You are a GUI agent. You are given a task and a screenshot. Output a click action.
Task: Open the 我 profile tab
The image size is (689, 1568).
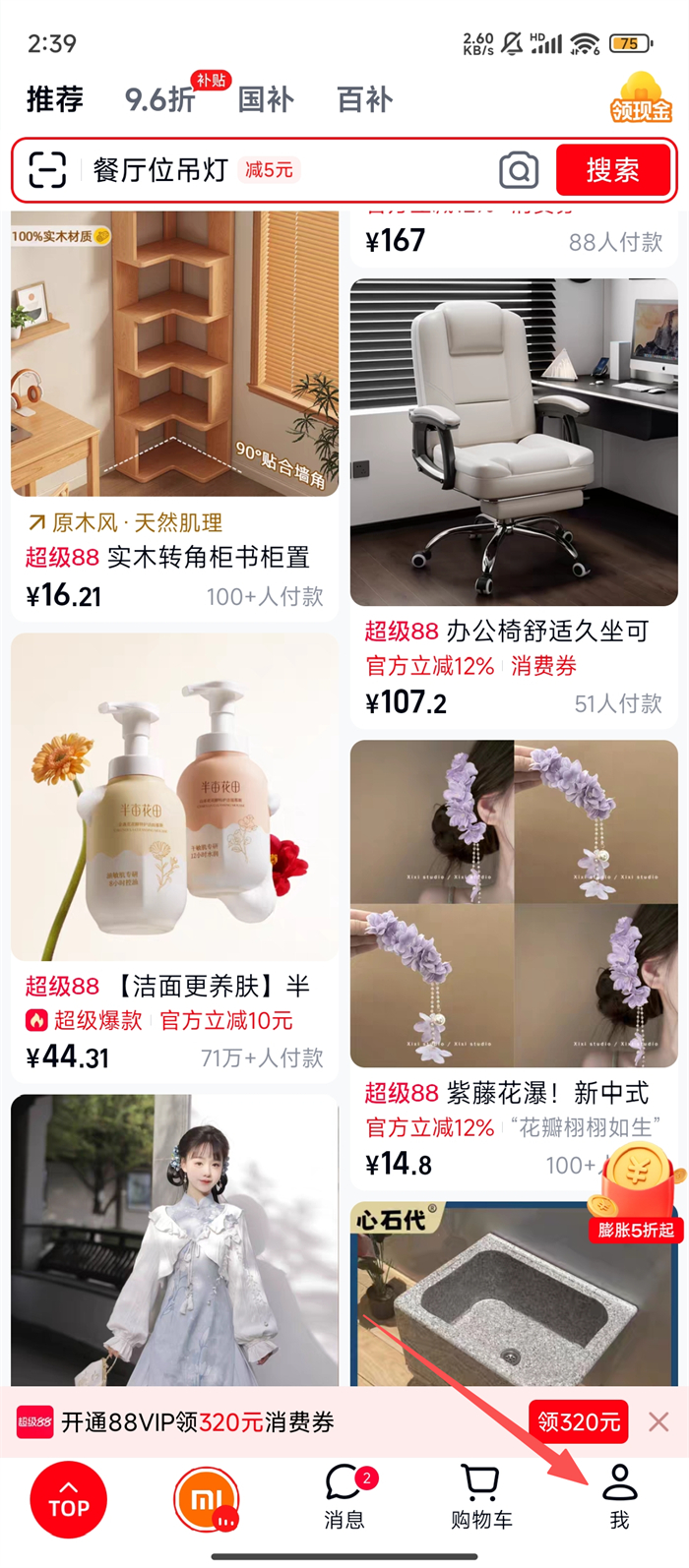pyautogui.click(x=619, y=1497)
